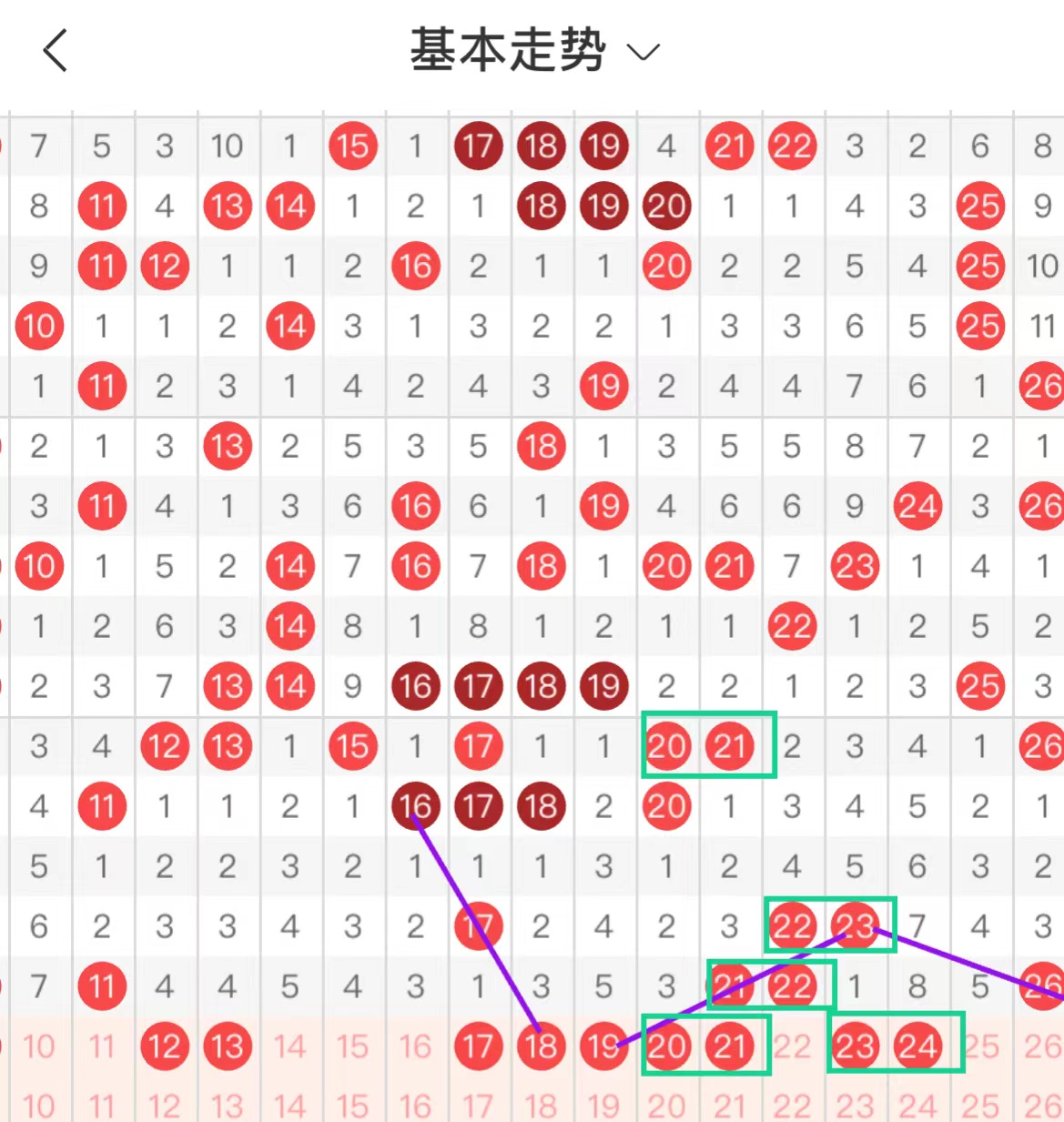Deselect ball 12 in the pink pre-selection row
Image resolution: width=1064 pixels, height=1122 pixels.
[165, 1046]
